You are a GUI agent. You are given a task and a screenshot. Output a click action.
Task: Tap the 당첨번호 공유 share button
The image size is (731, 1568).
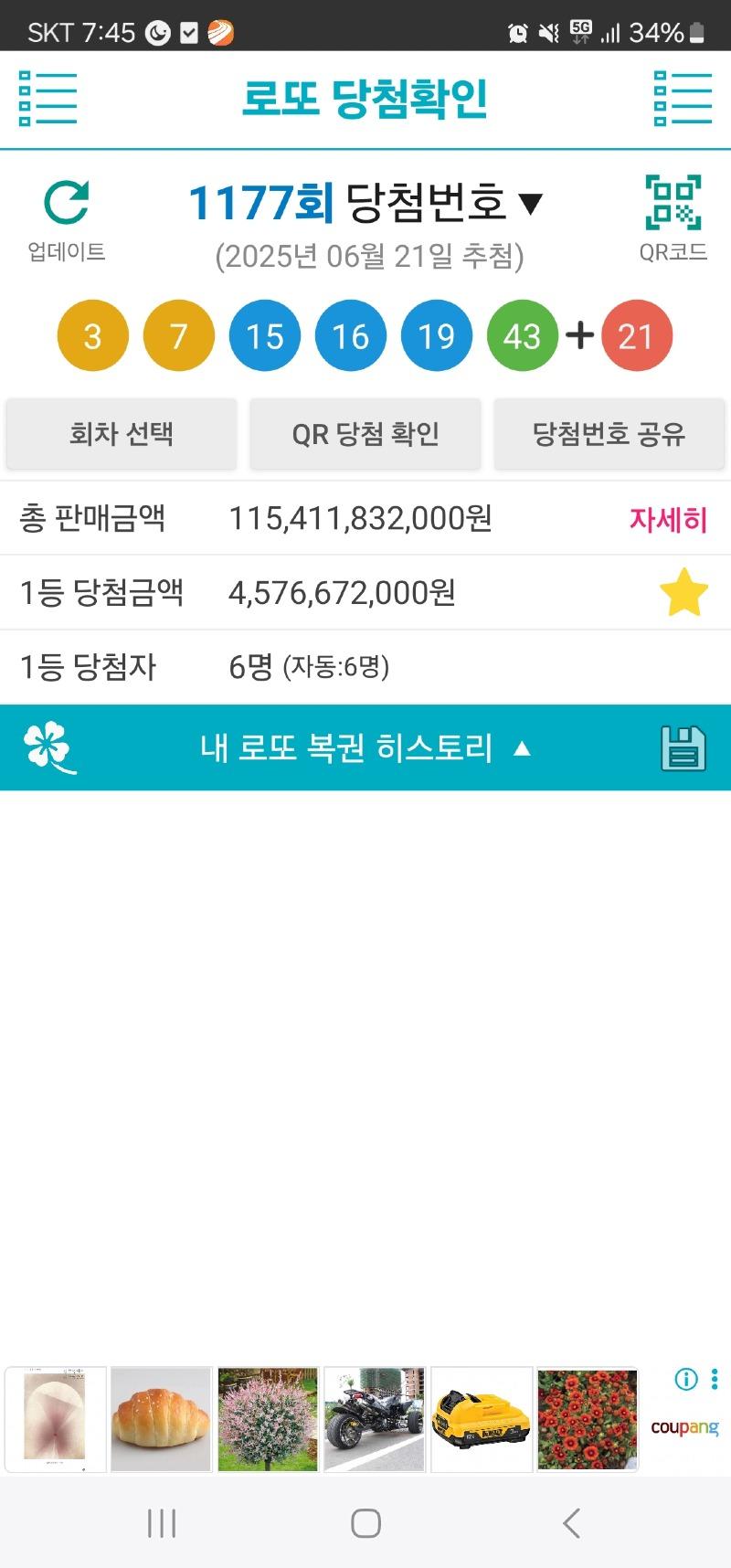click(609, 434)
